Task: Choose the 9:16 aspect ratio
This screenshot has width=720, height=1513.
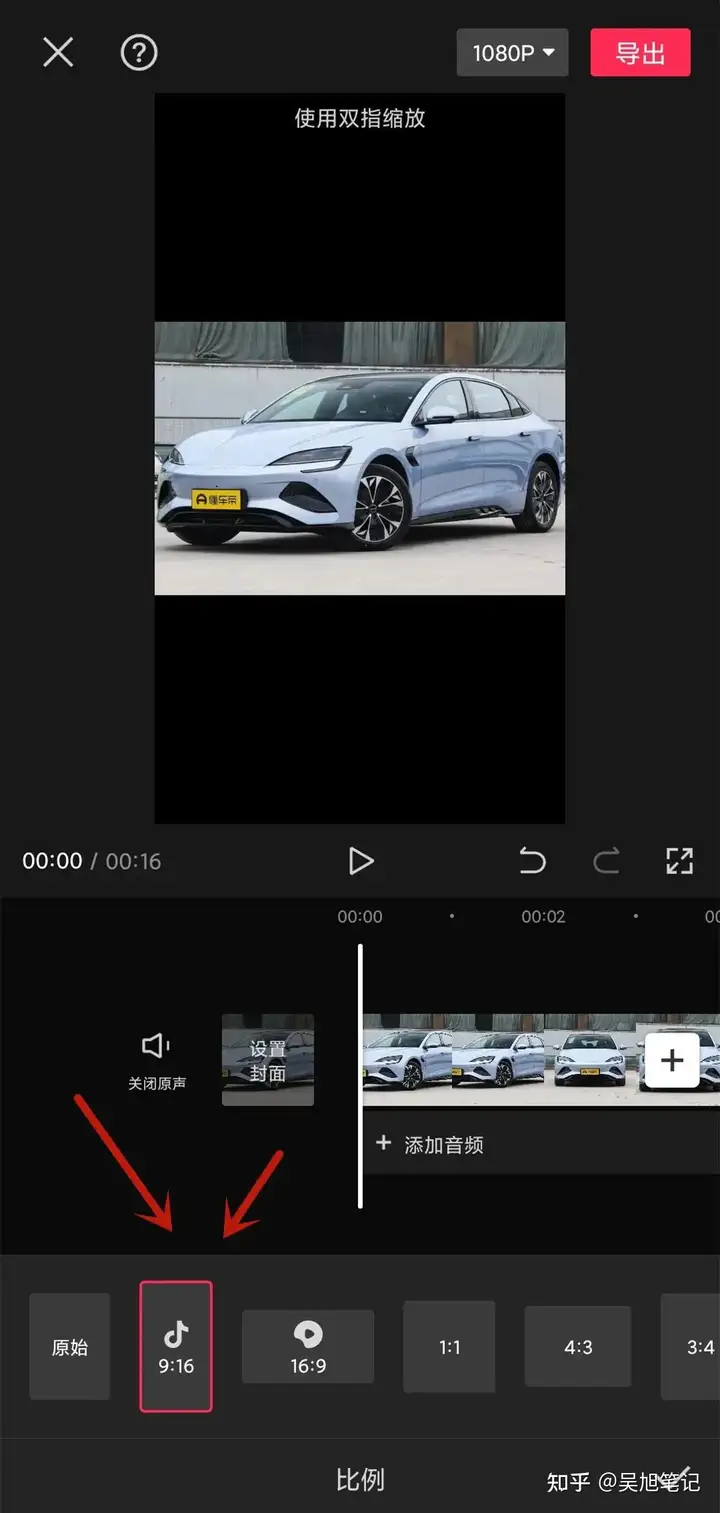Action: pyautogui.click(x=176, y=1347)
